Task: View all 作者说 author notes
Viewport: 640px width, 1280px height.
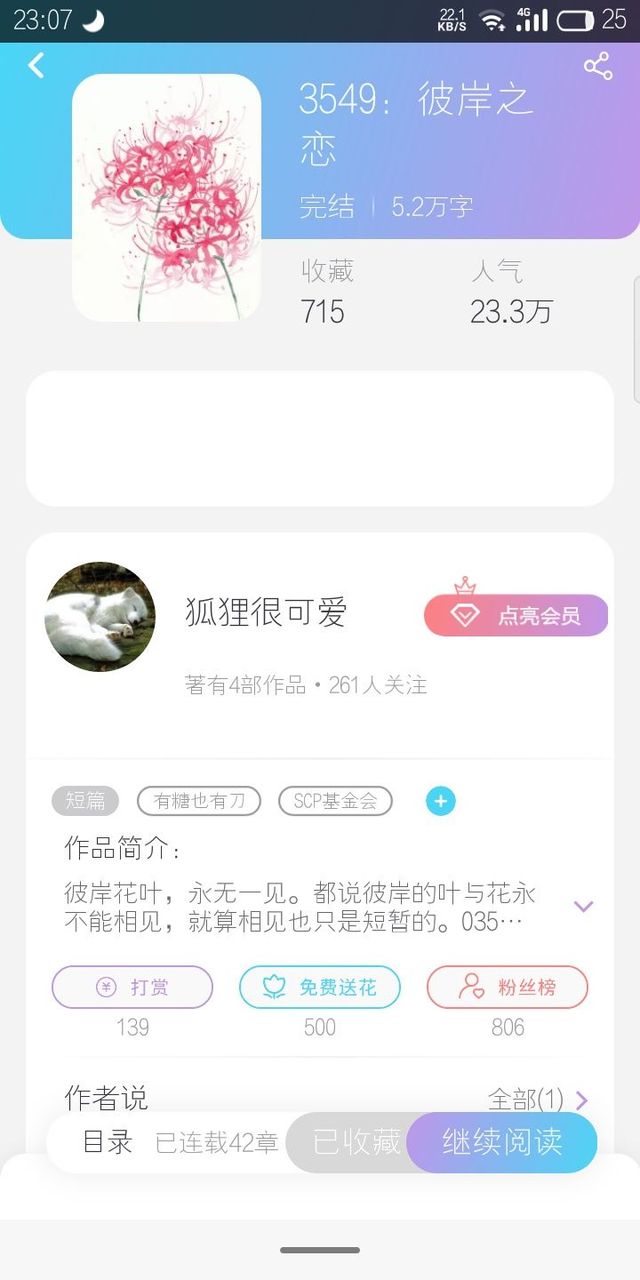Action: click(538, 1100)
